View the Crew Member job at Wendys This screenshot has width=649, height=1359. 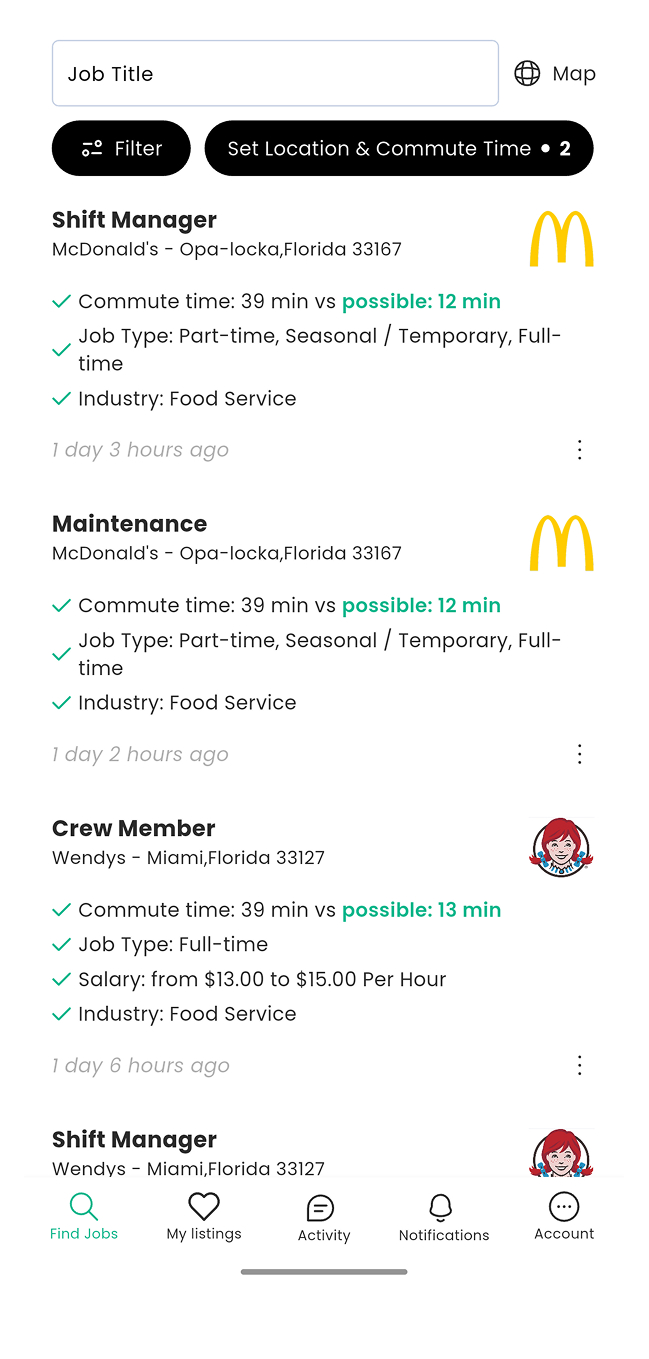coord(134,828)
